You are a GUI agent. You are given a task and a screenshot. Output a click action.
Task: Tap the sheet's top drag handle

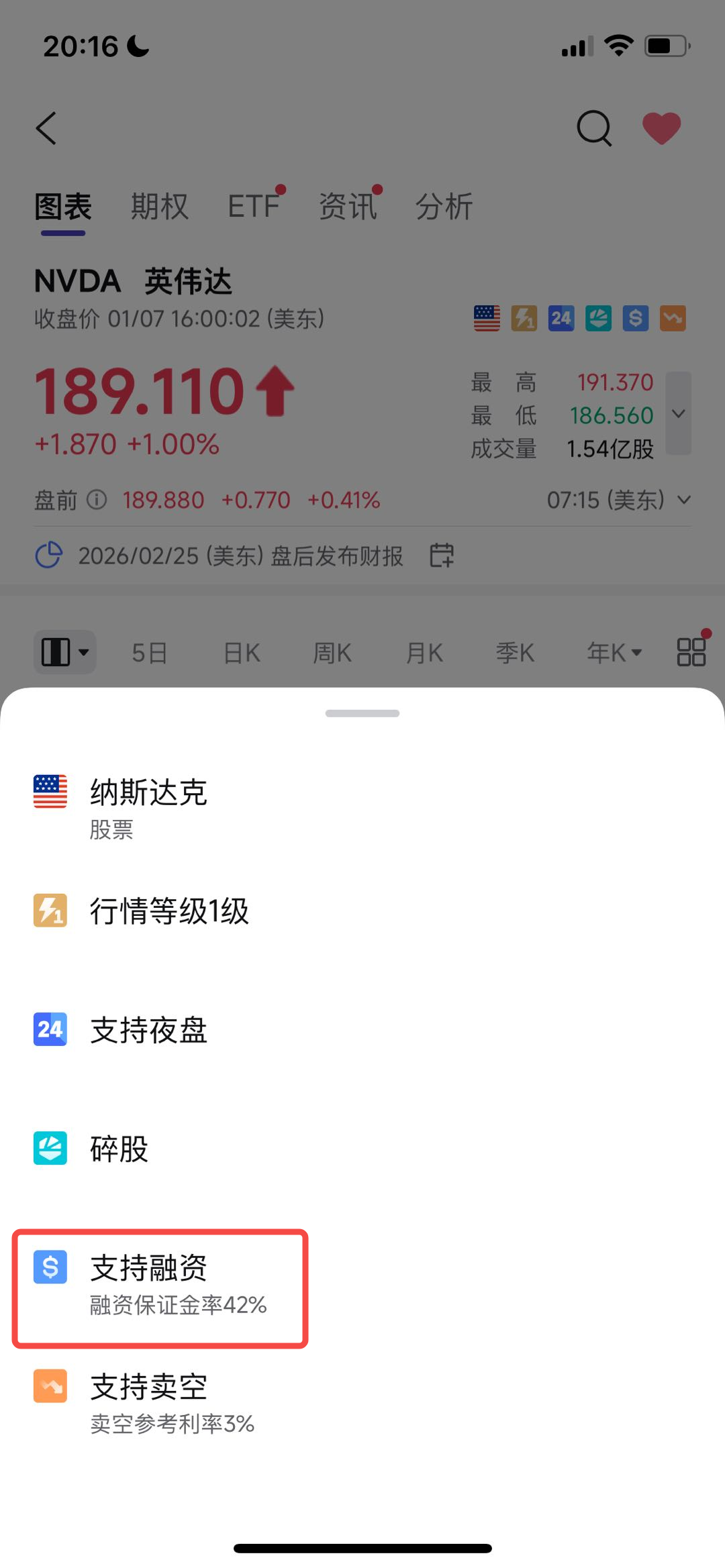pyautogui.click(x=362, y=713)
